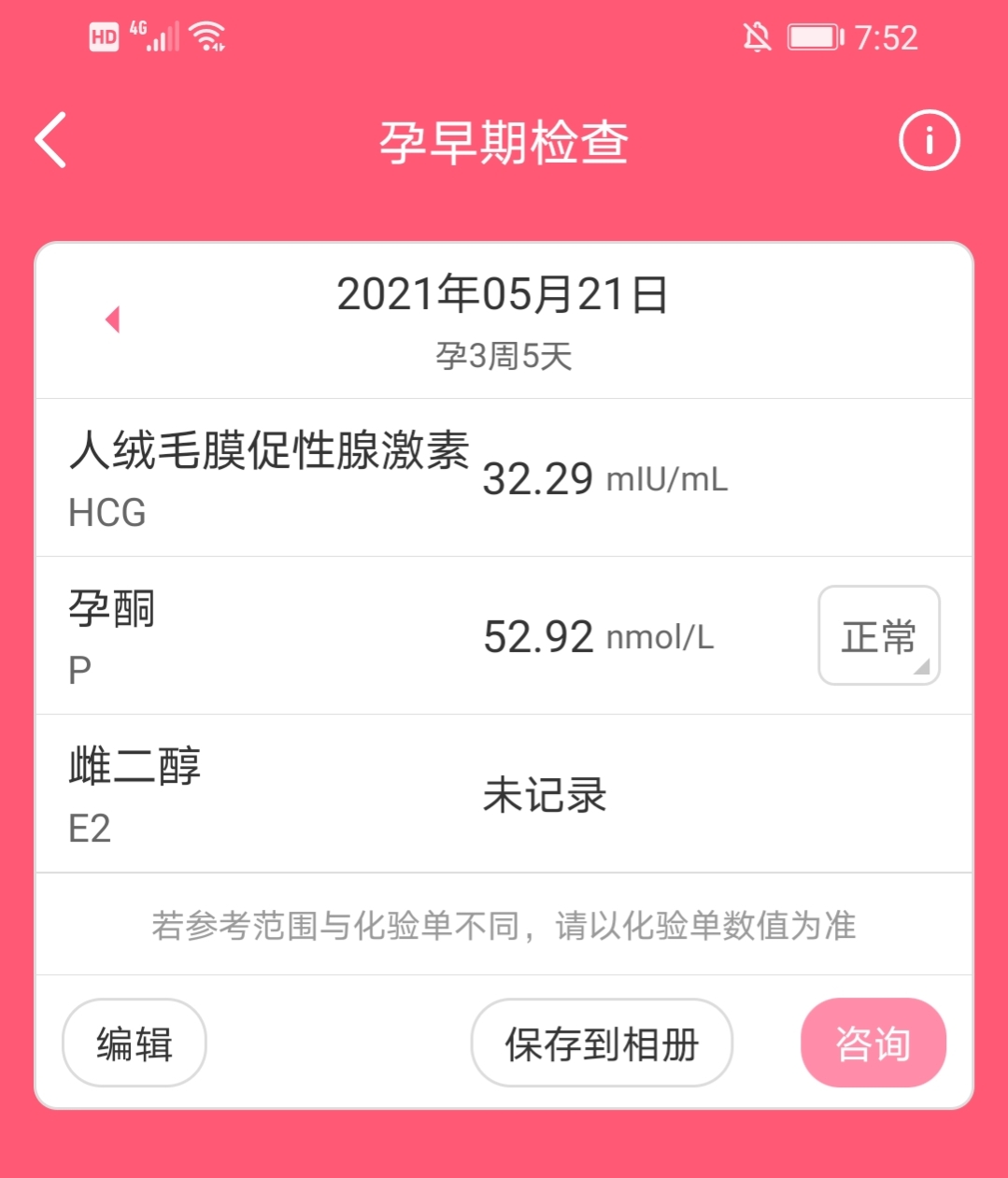Click the HD icon in the status bar
The height and width of the screenshot is (1178, 1008).
(102, 35)
